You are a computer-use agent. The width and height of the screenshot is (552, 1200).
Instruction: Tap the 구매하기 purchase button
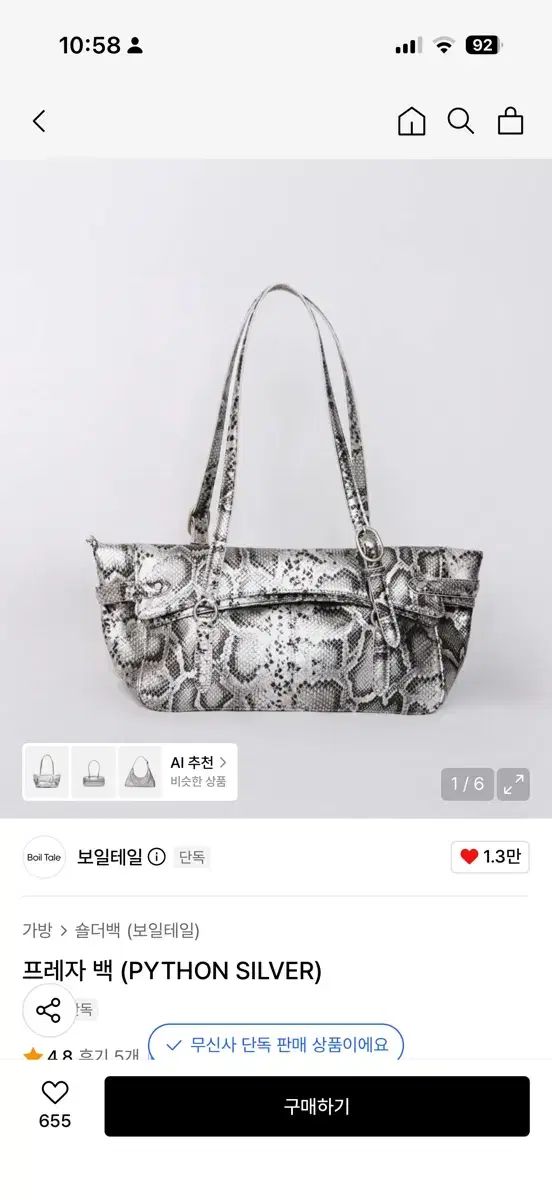click(x=317, y=1106)
